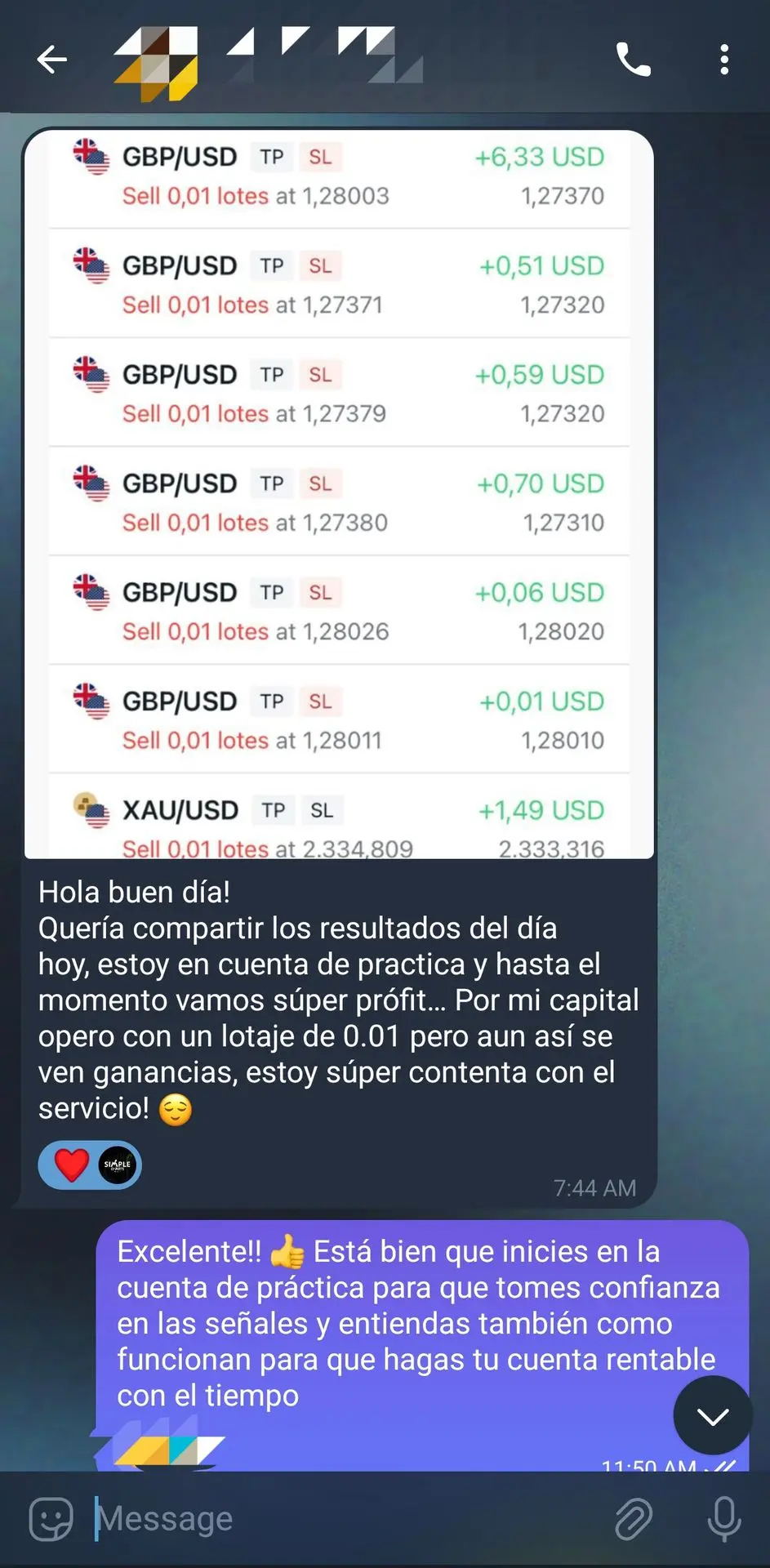The height and width of the screenshot is (1568, 770).
Task: Open the trading results screenshot image
Action: [x=339, y=494]
